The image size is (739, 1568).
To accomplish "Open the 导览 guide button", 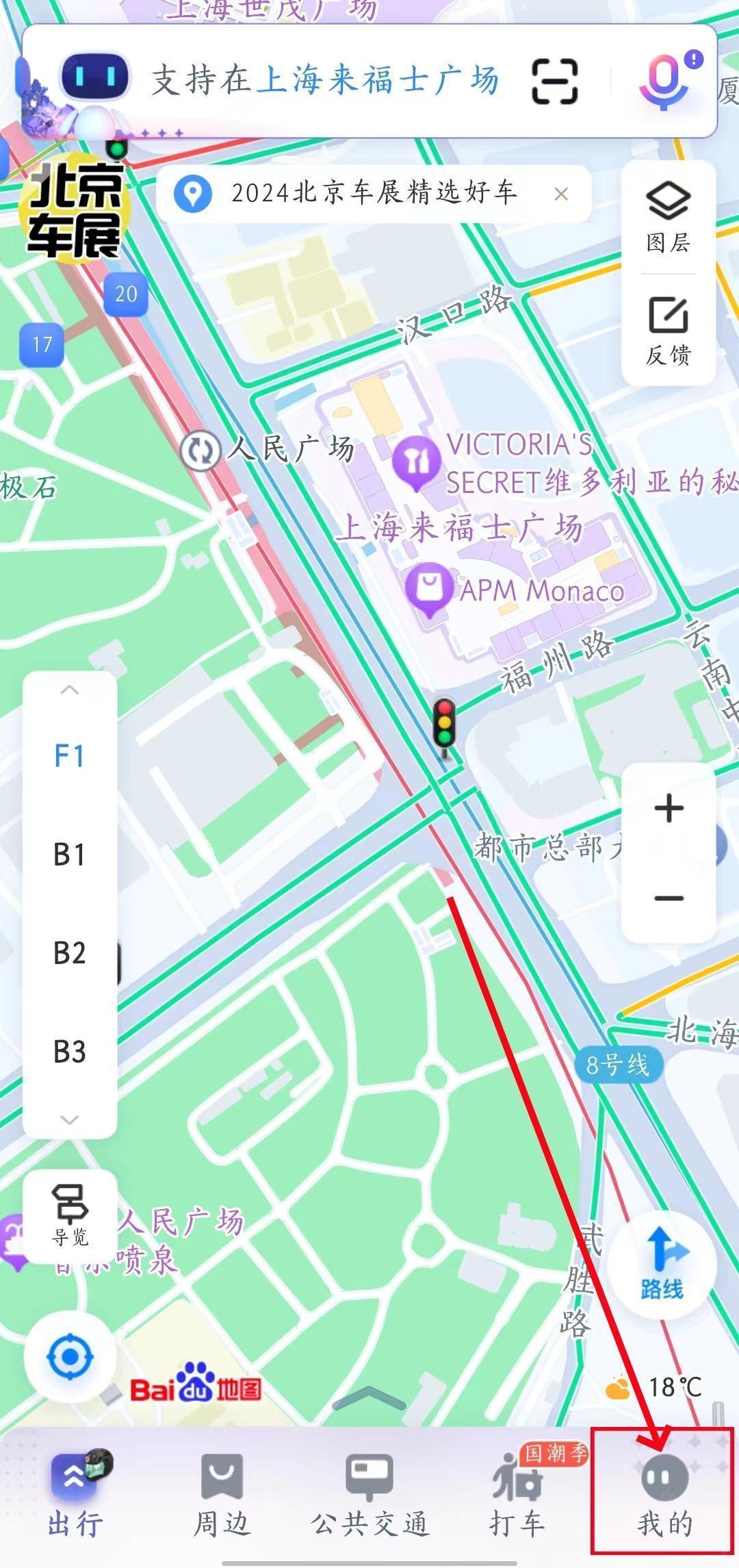I will [x=70, y=1216].
